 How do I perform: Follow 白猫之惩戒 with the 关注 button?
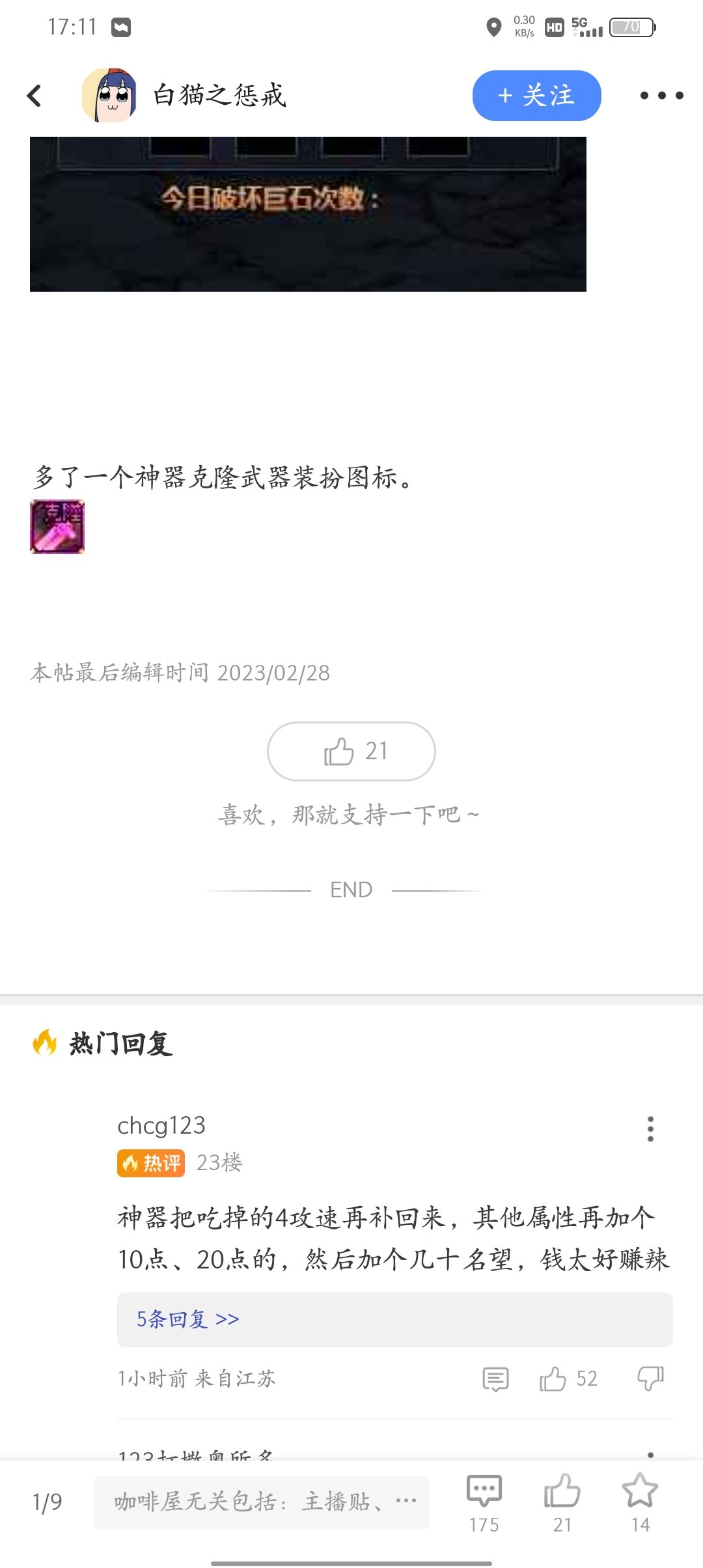click(x=536, y=96)
